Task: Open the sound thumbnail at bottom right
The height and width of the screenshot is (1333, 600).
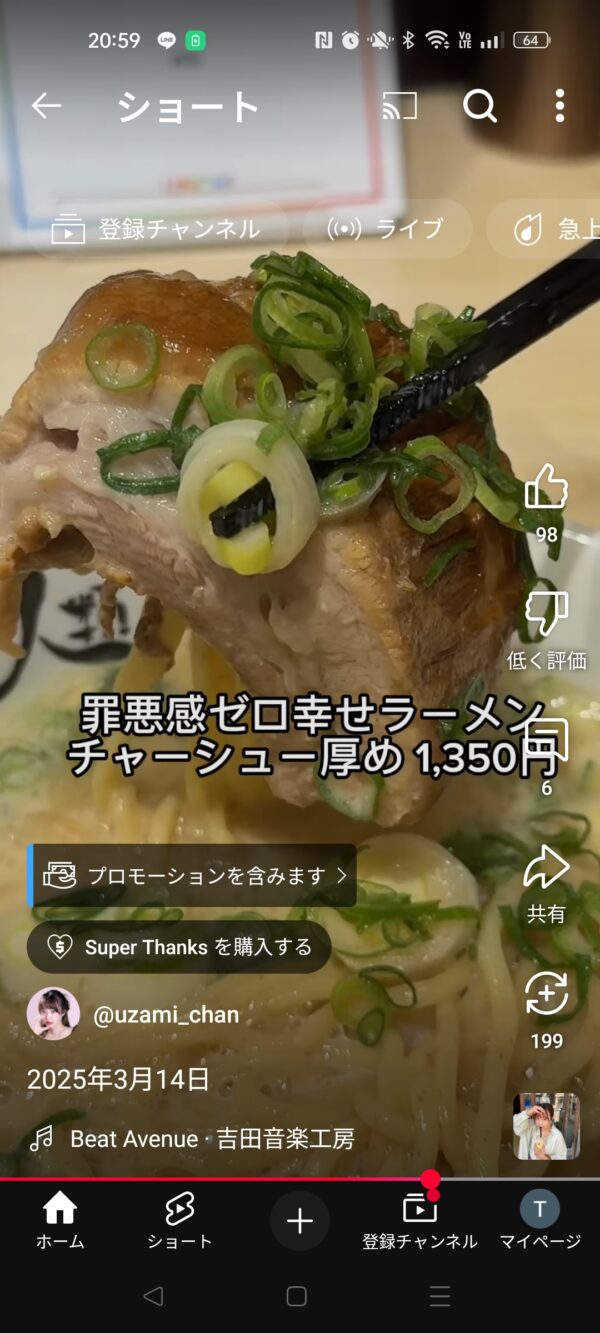Action: point(546,1126)
